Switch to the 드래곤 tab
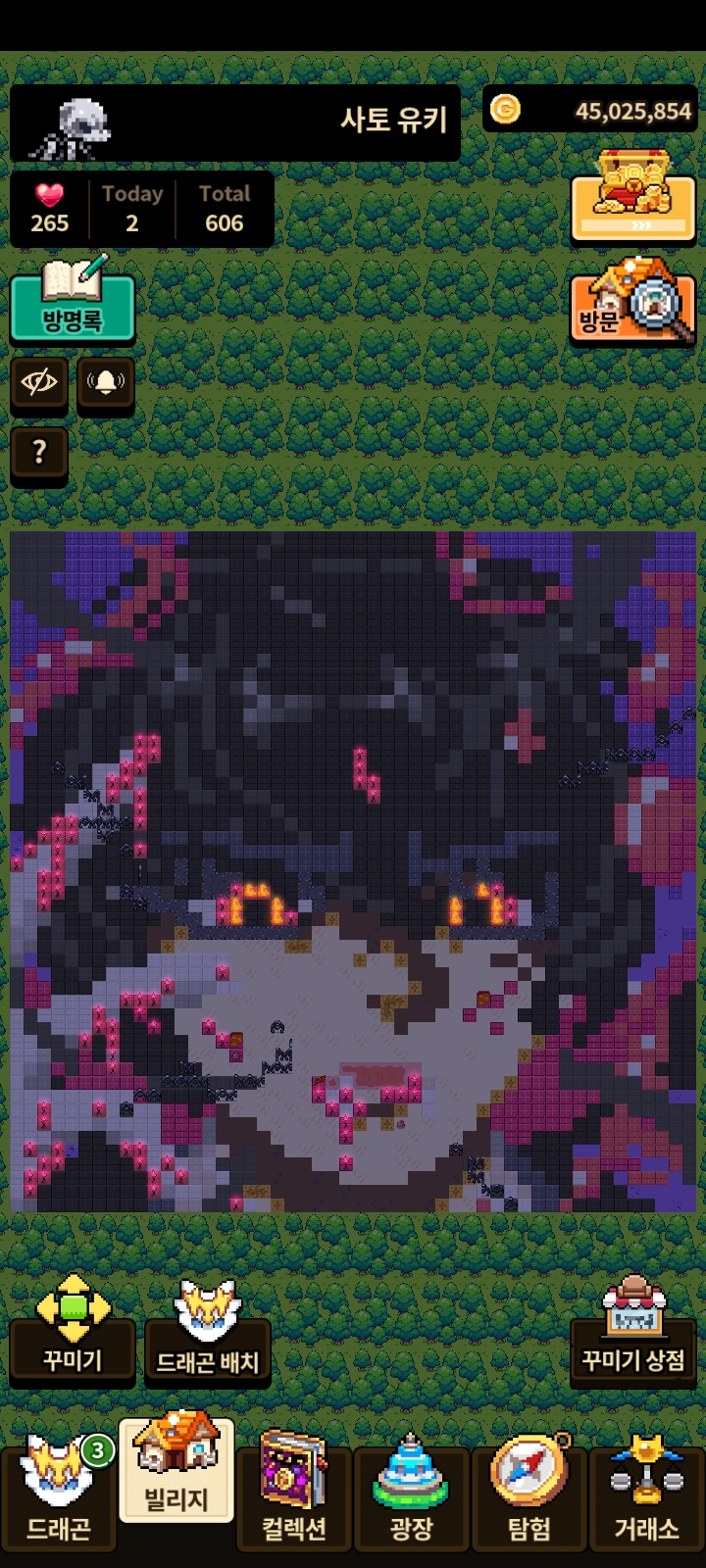706x1568 pixels. coord(59,1490)
